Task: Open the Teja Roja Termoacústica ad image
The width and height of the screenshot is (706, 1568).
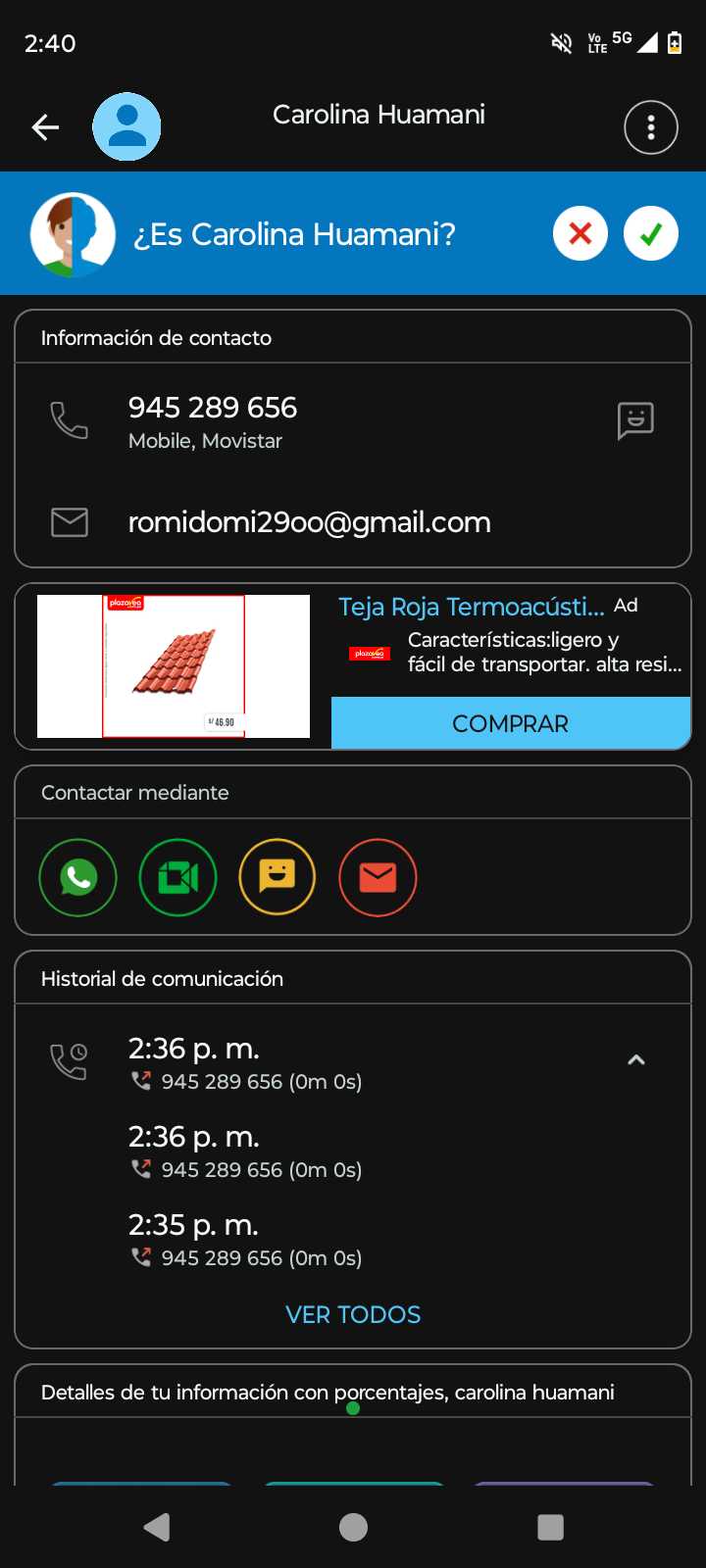Action: click(174, 666)
